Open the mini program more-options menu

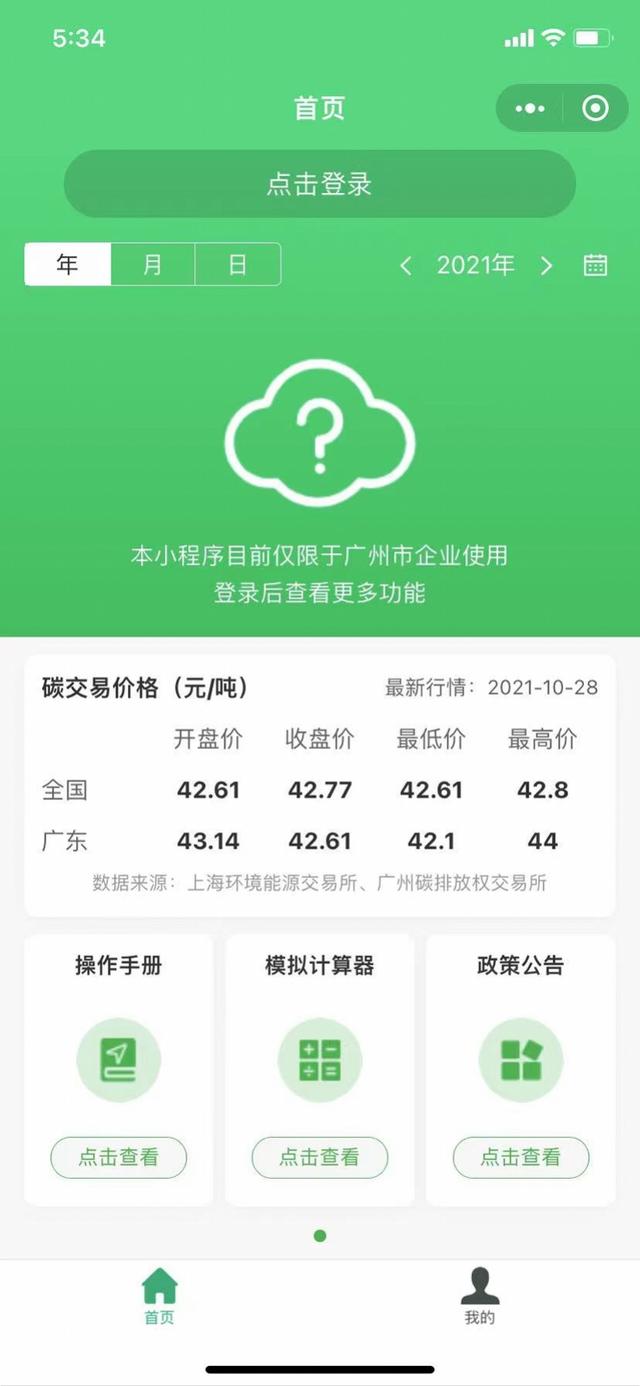[x=530, y=108]
